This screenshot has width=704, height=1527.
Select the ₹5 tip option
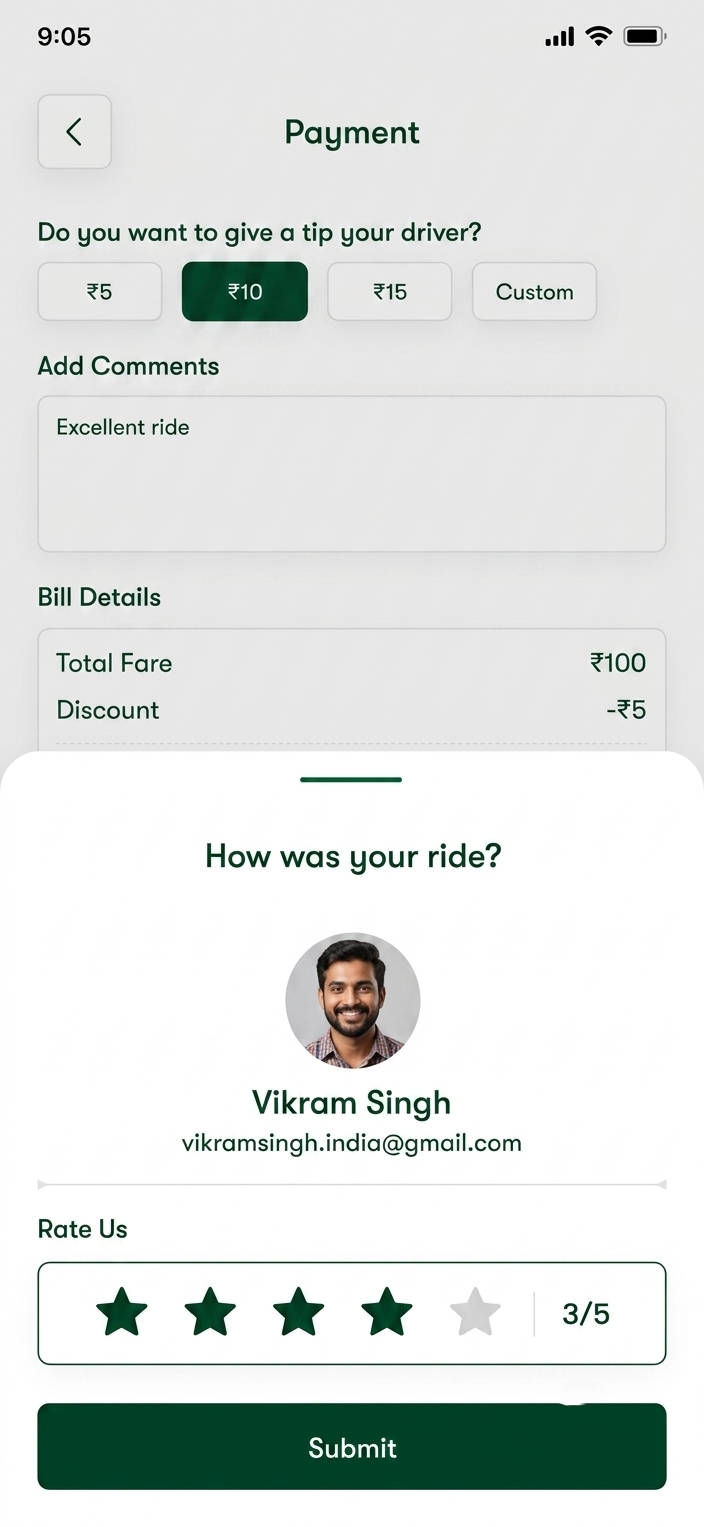coord(100,292)
